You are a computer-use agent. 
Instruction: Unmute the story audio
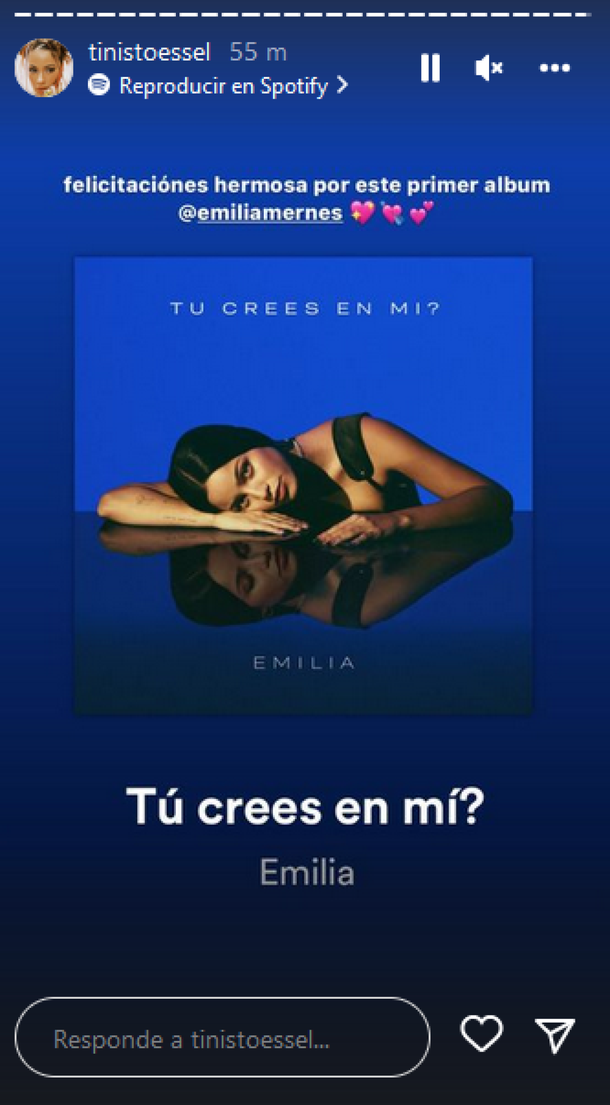pyautogui.click(x=489, y=68)
